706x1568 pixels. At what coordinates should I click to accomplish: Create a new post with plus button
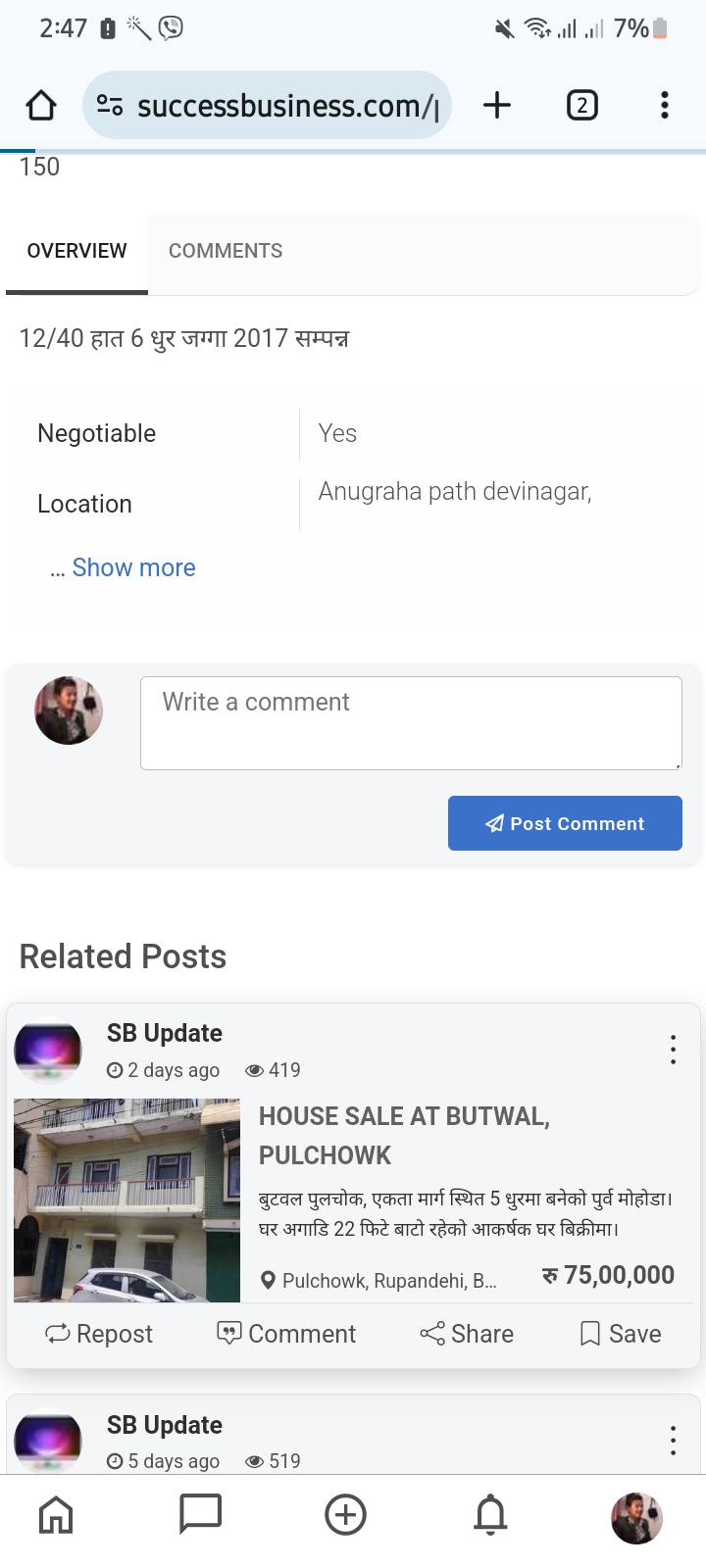pyautogui.click(x=345, y=1514)
